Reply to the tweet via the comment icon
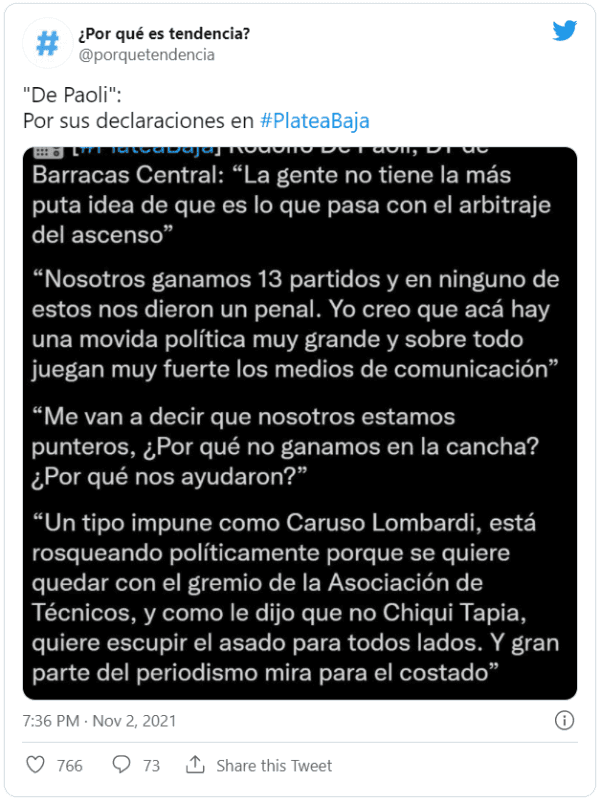This screenshot has width=600, height=801. [122, 765]
